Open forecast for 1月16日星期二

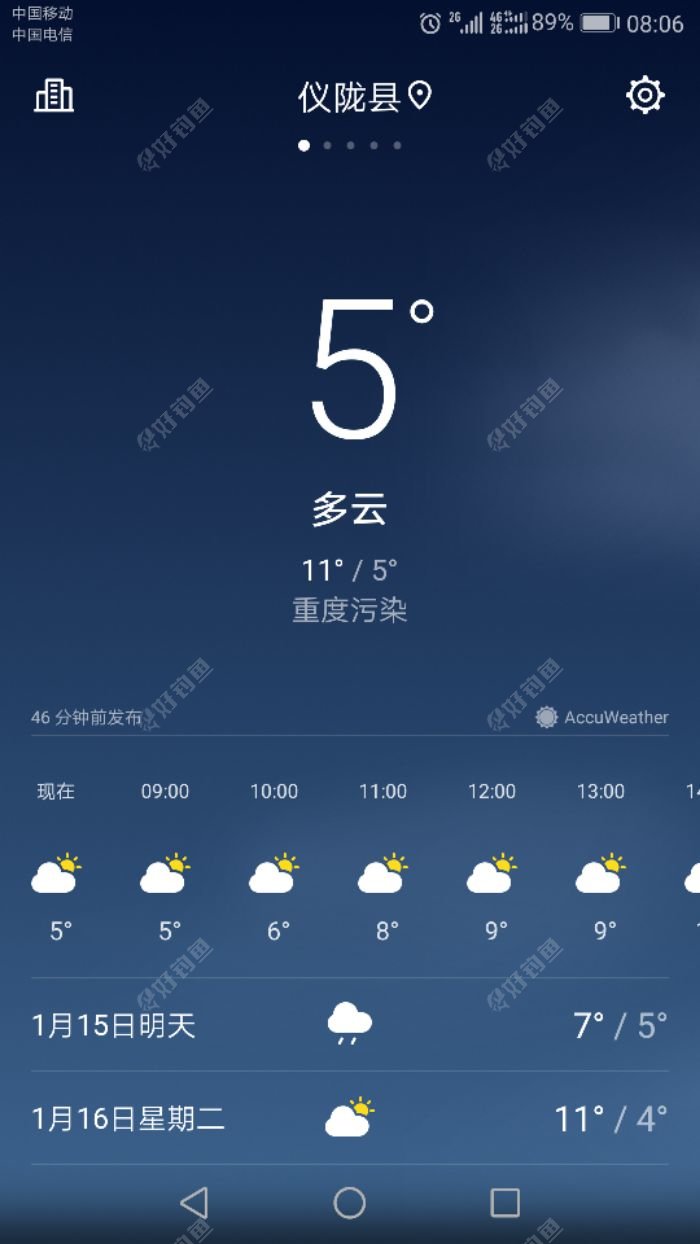click(349, 1118)
